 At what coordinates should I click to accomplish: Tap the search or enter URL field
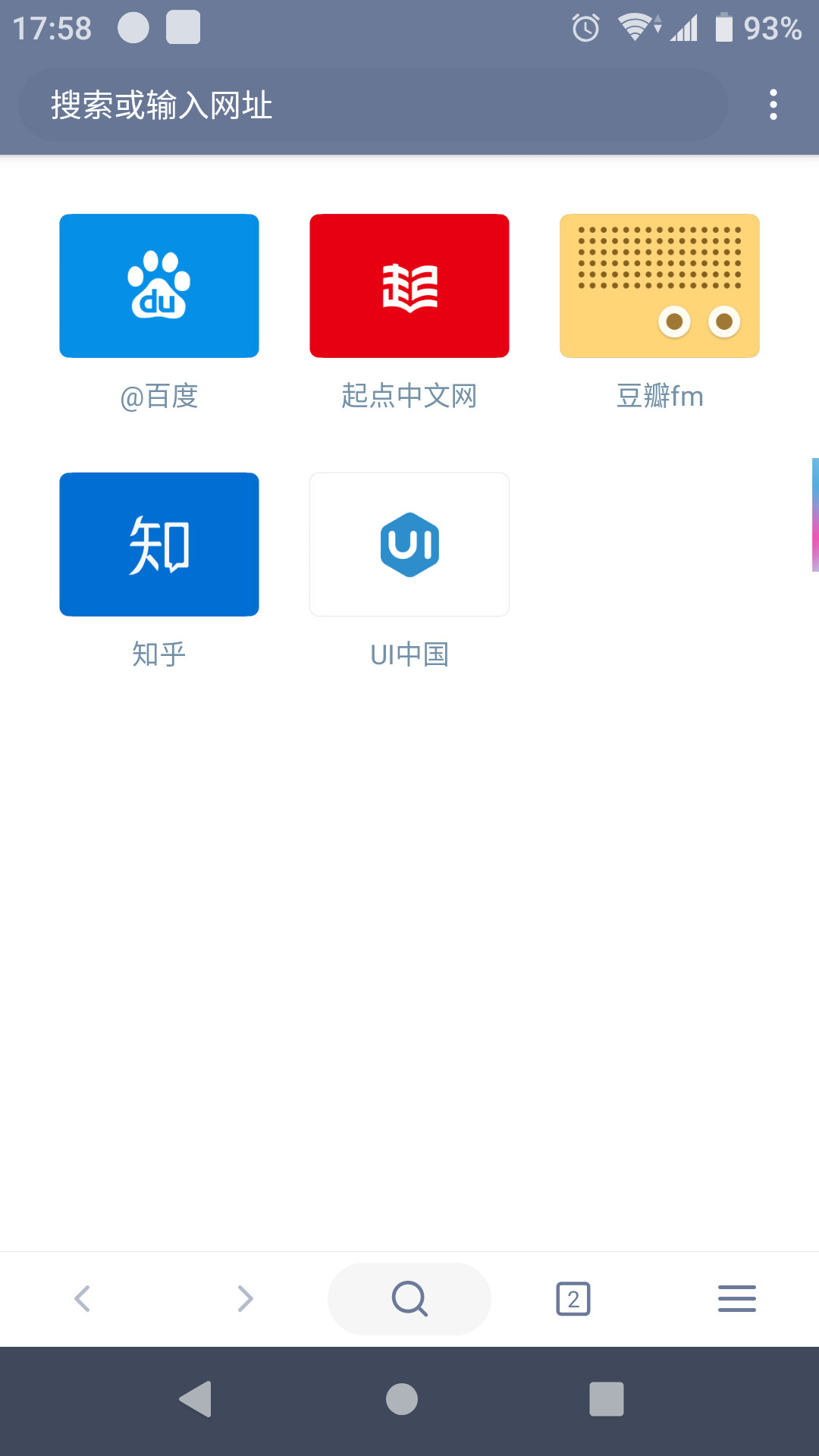point(372,105)
